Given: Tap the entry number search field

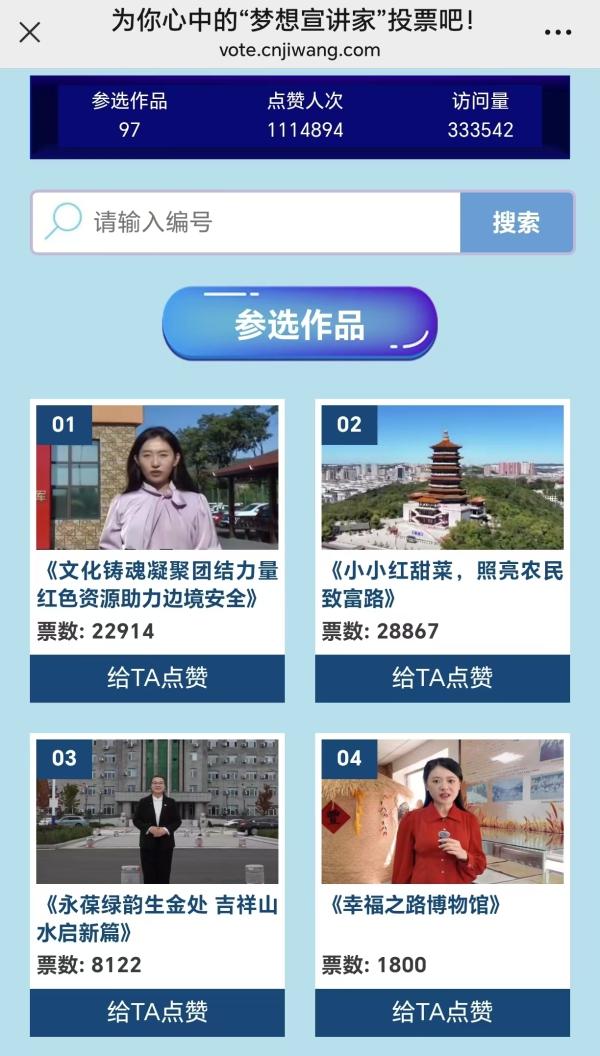Looking at the screenshot, I should [x=270, y=222].
